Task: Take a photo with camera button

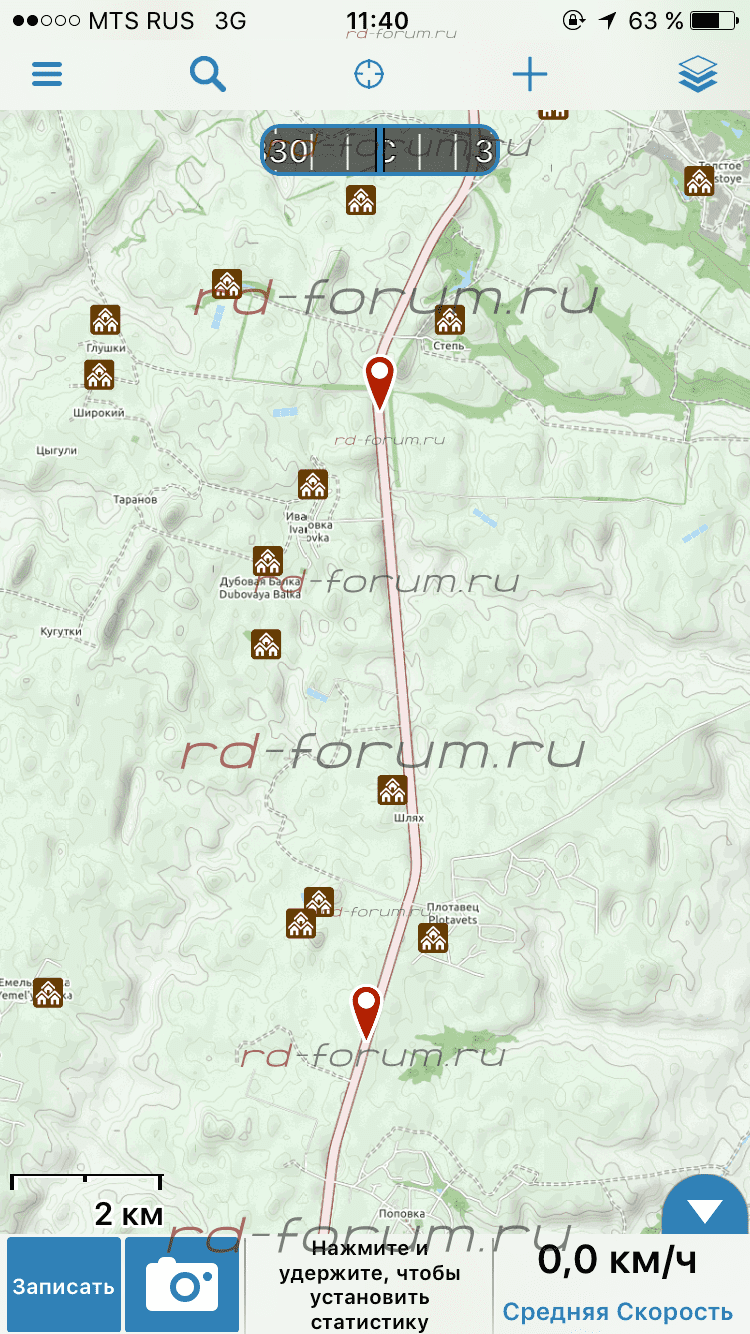Action: click(x=182, y=1286)
